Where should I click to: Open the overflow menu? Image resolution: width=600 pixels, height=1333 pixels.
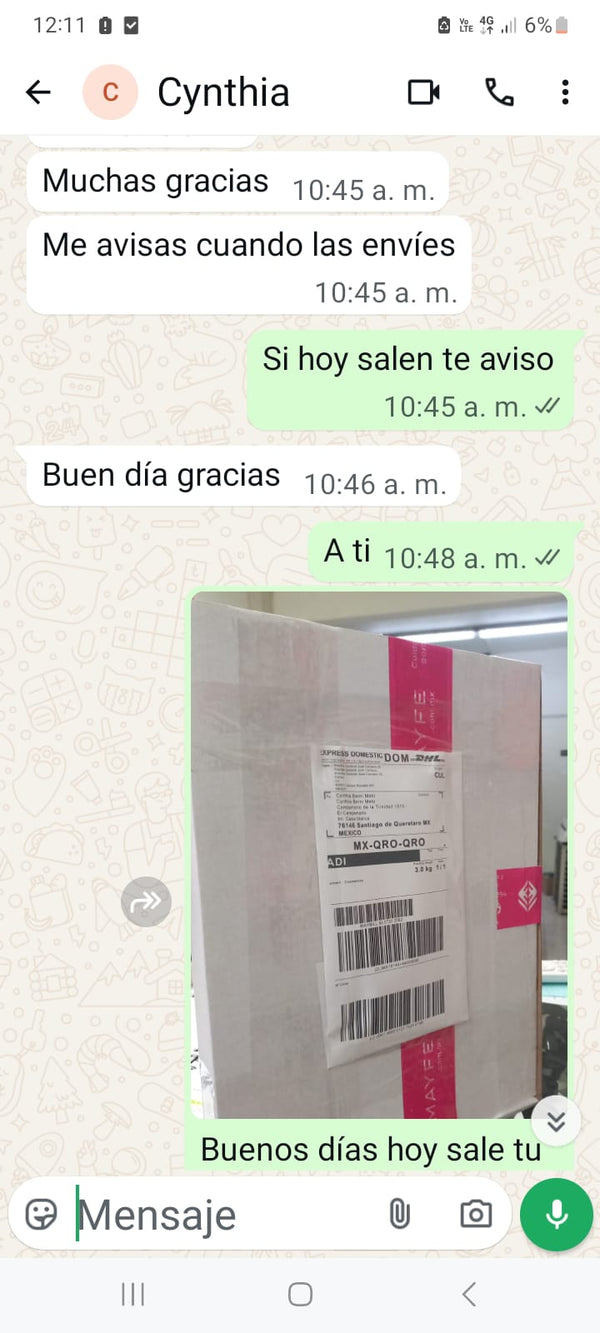click(565, 93)
